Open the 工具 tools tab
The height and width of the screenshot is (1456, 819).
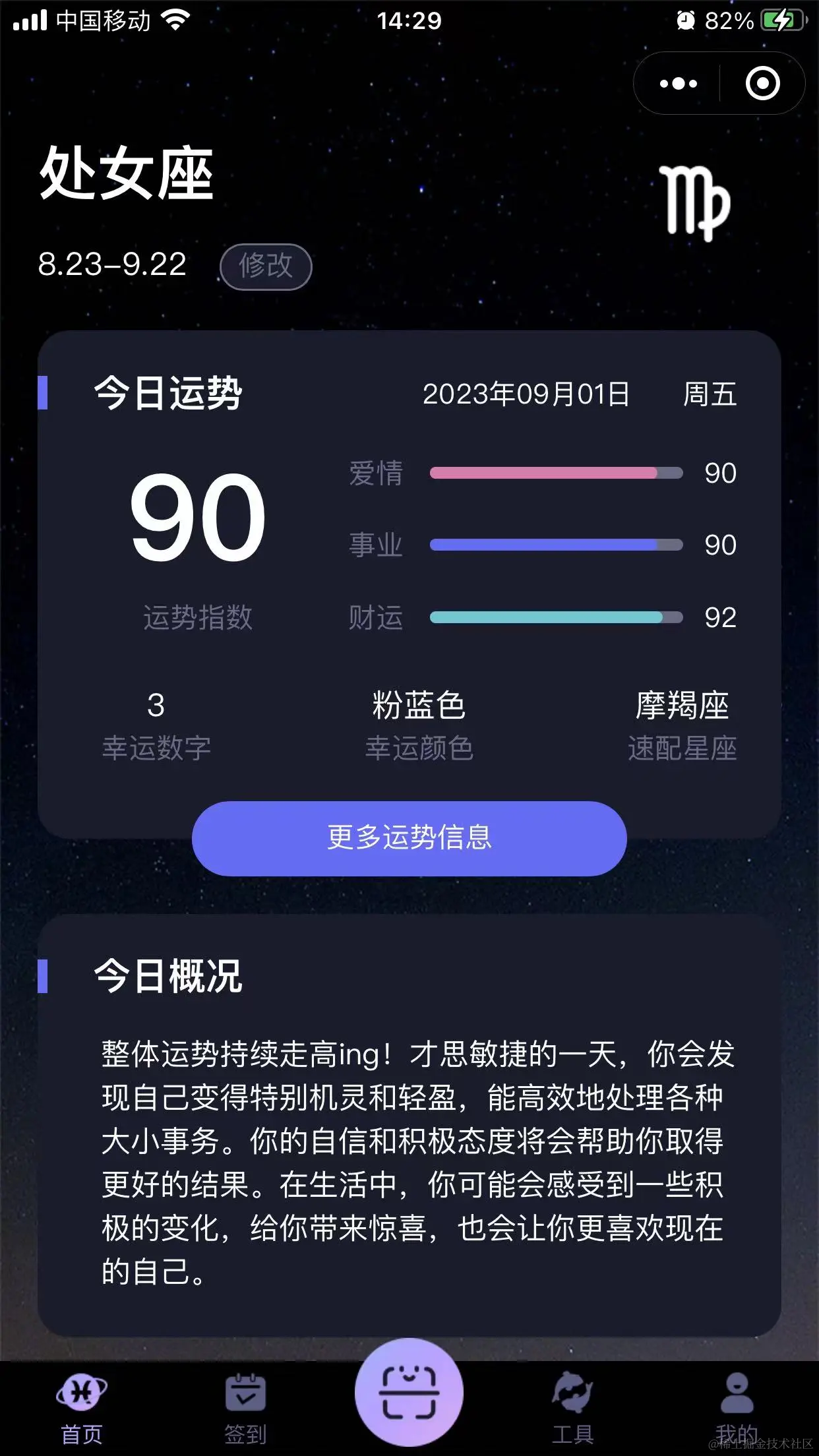(572, 1406)
